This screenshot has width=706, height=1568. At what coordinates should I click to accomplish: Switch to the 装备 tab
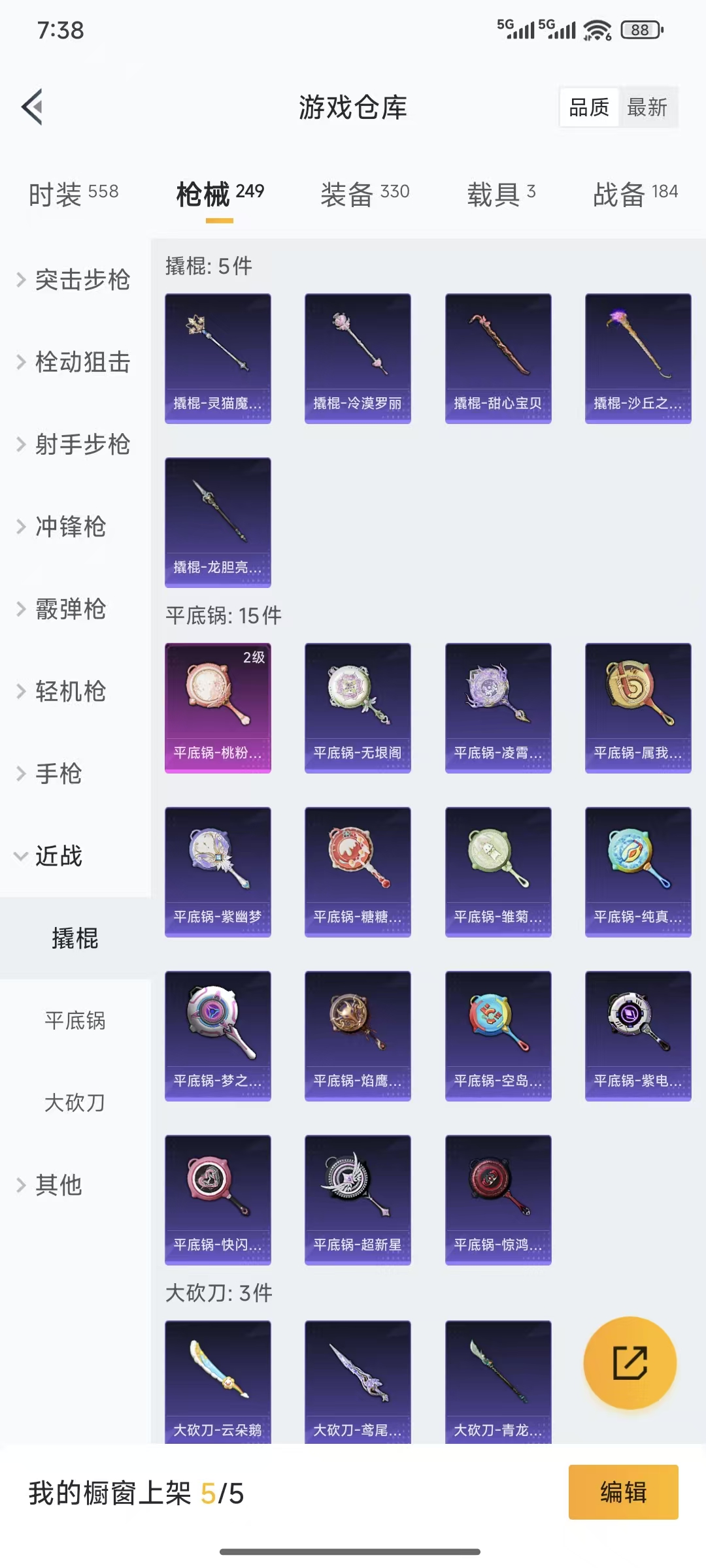tap(365, 193)
